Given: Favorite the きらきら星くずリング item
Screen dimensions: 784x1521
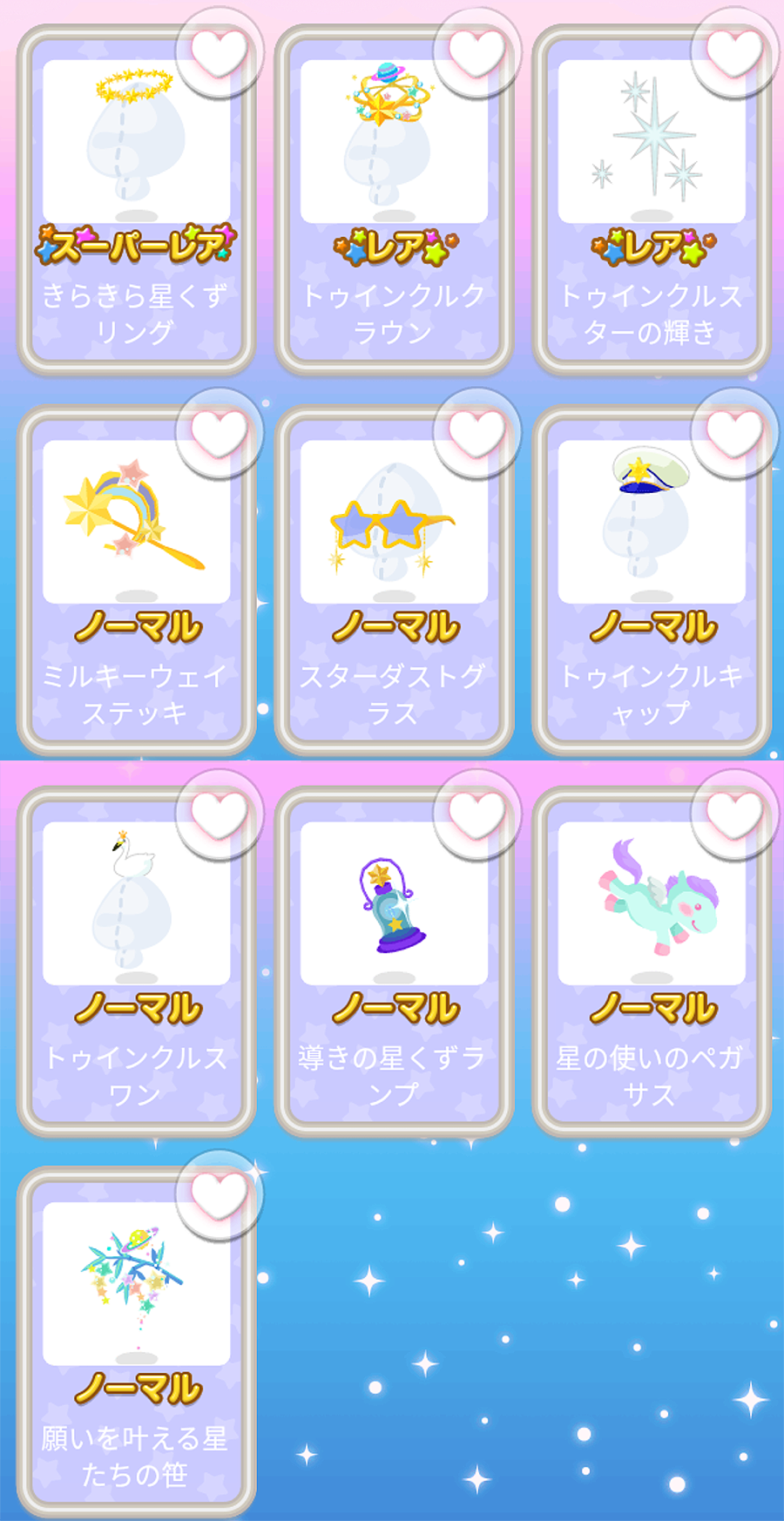Looking at the screenshot, I should point(219,52).
